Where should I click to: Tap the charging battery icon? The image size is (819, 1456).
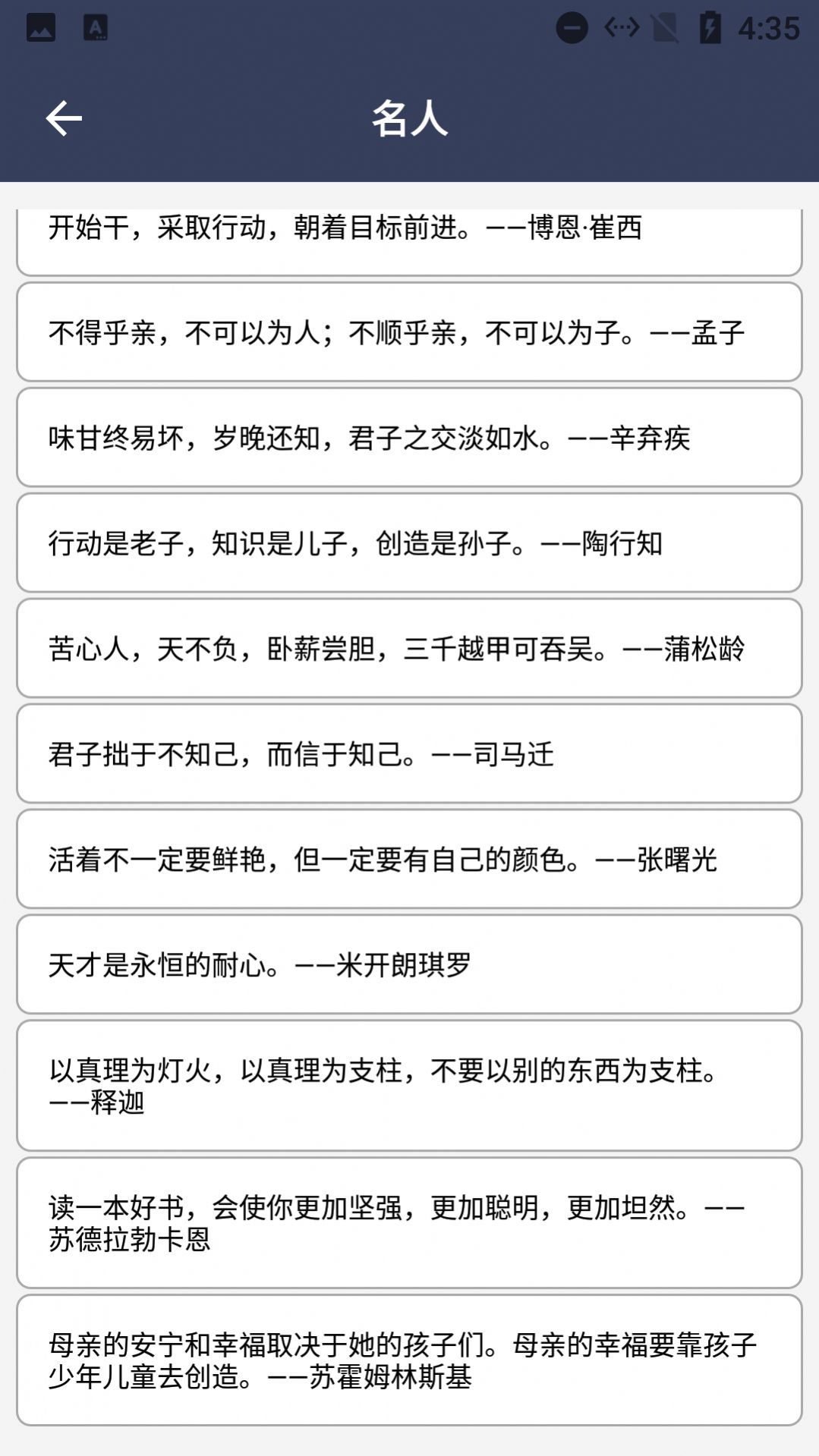tap(710, 26)
